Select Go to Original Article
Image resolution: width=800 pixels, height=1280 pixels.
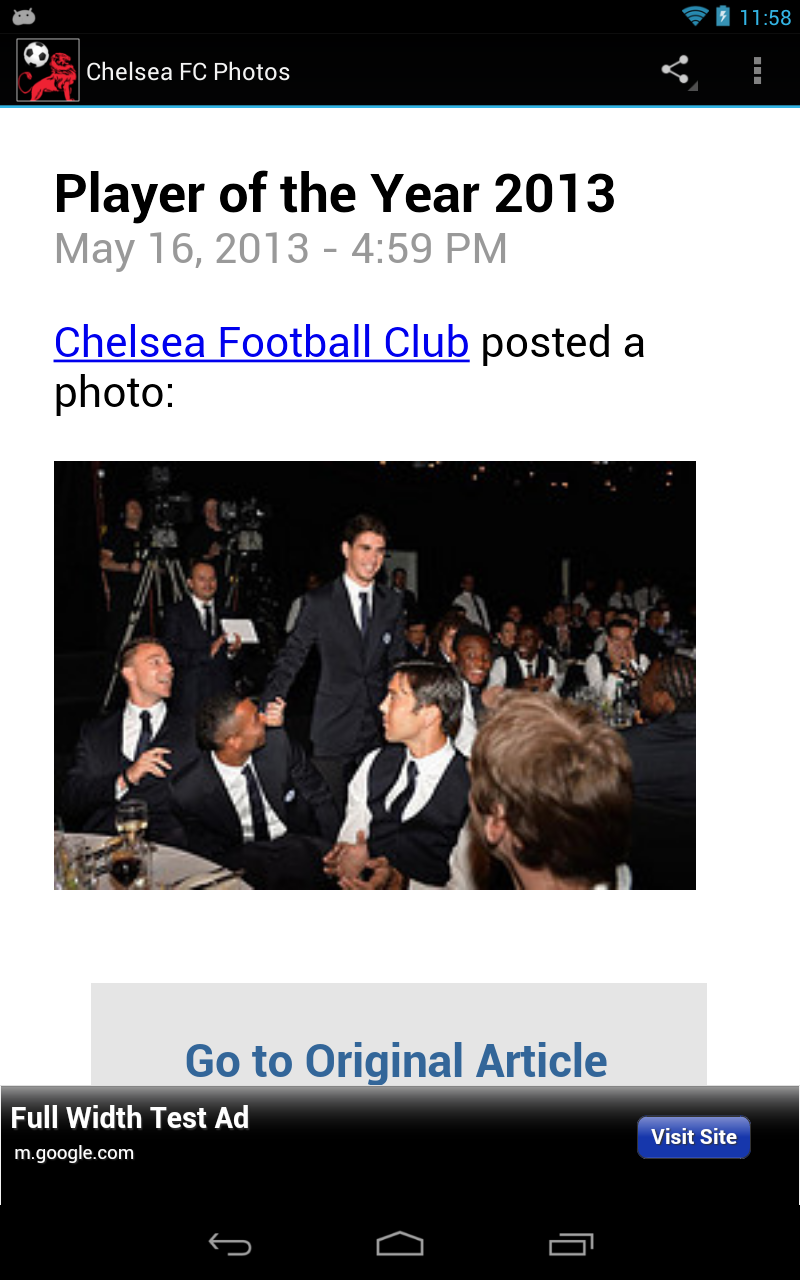(x=396, y=1061)
